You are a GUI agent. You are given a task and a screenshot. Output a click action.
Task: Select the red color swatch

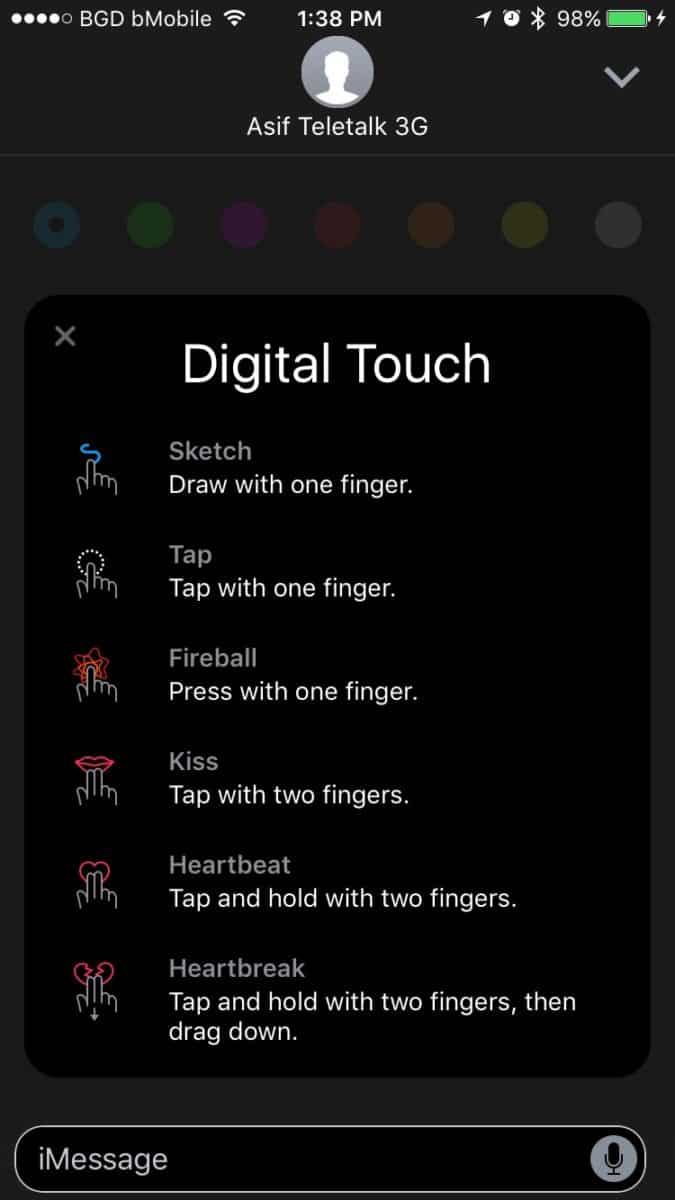click(x=337, y=225)
